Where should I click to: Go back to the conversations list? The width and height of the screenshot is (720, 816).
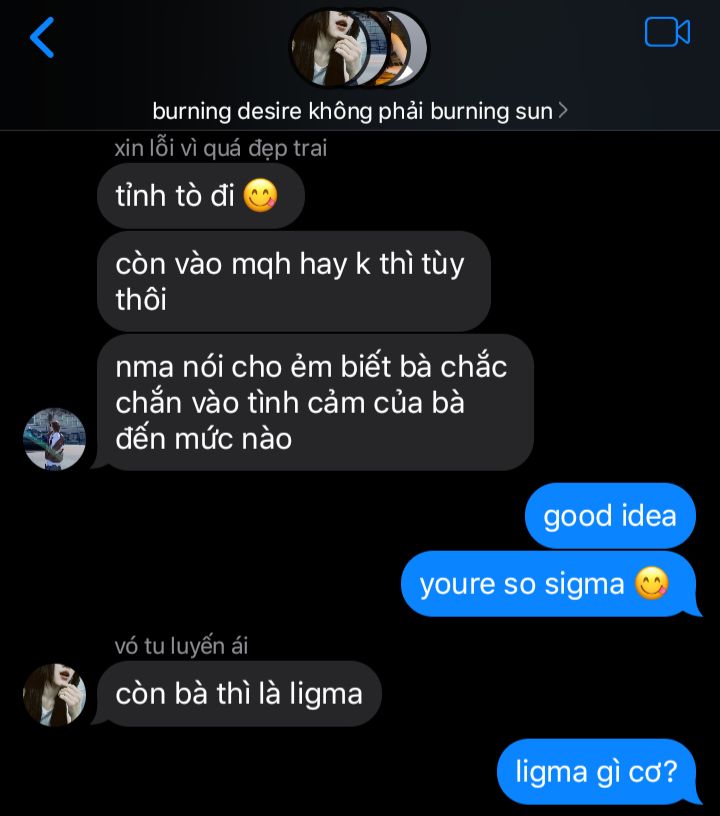[42, 38]
